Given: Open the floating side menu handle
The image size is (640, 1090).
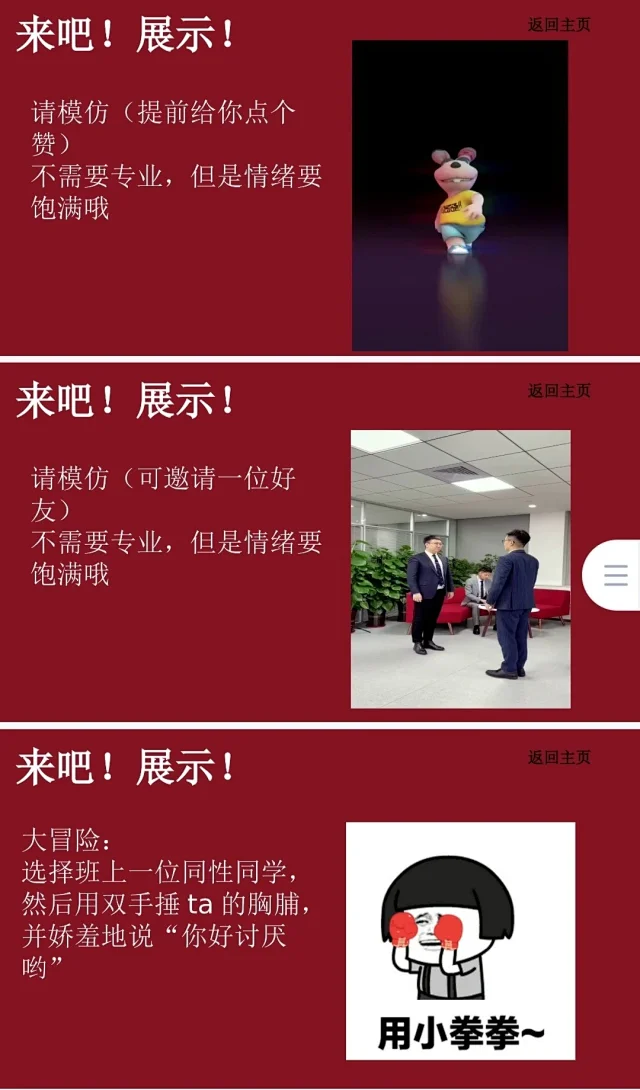Looking at the screenshot, I should pyautogui.click(x=615, y=575).
